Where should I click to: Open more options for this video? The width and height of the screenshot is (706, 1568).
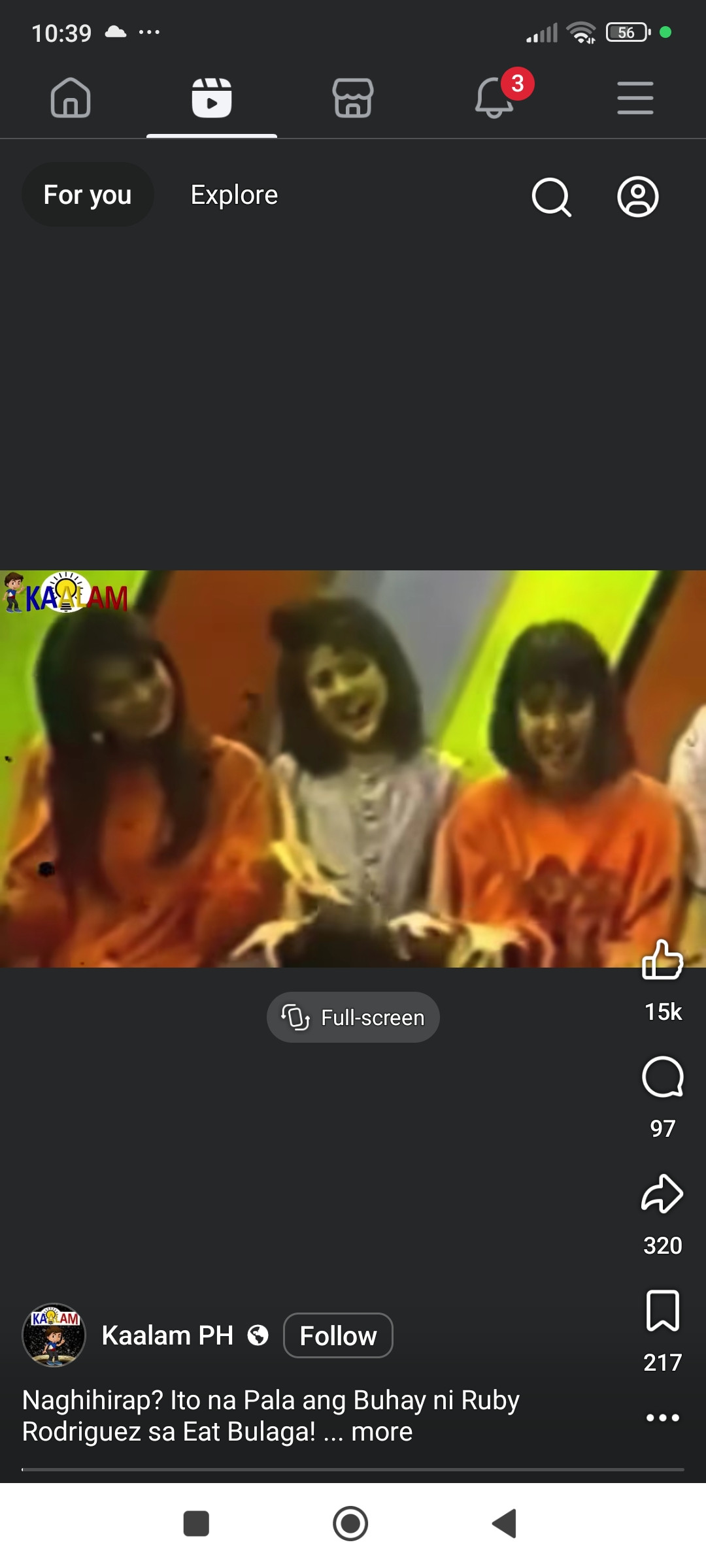coord(662,1417)
